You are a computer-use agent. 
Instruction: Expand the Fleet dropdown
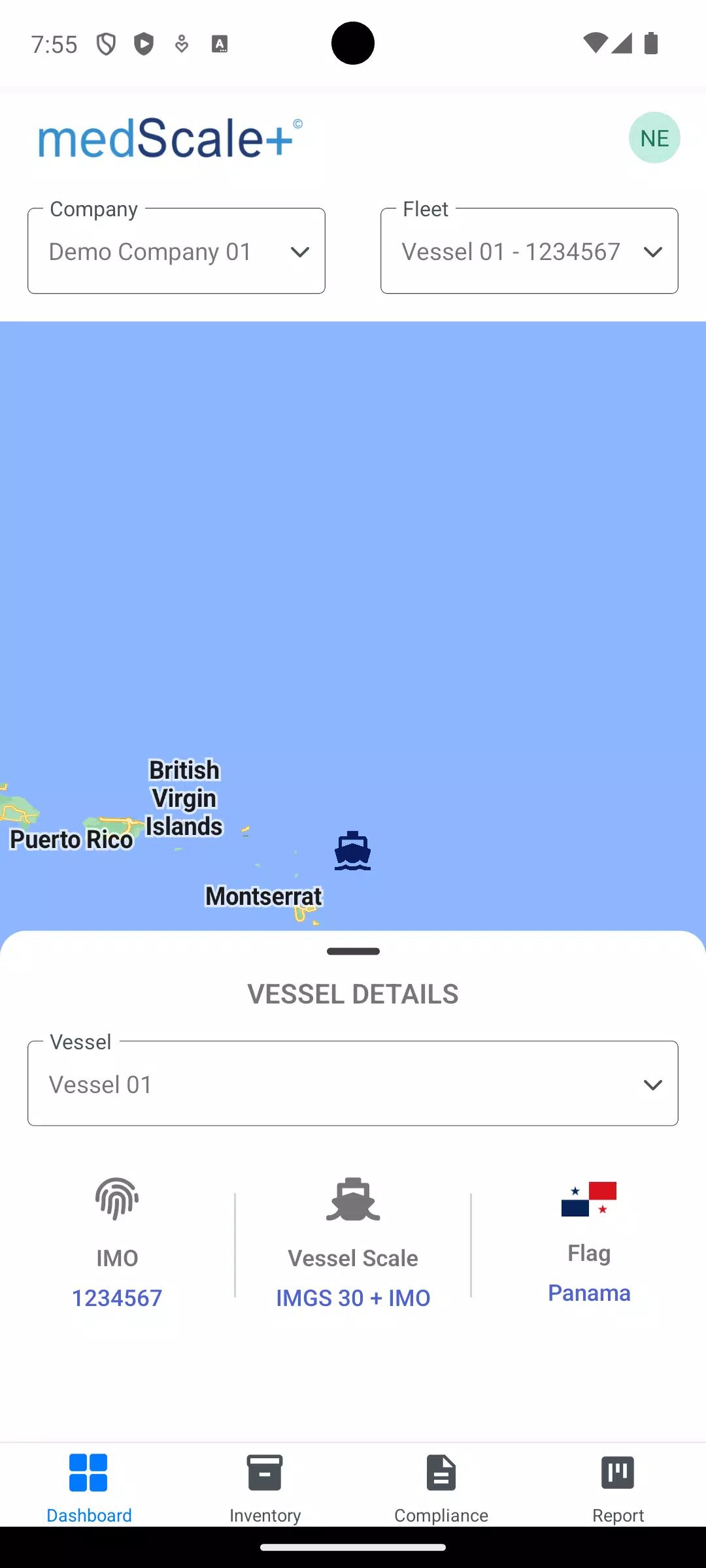point(529,252)
